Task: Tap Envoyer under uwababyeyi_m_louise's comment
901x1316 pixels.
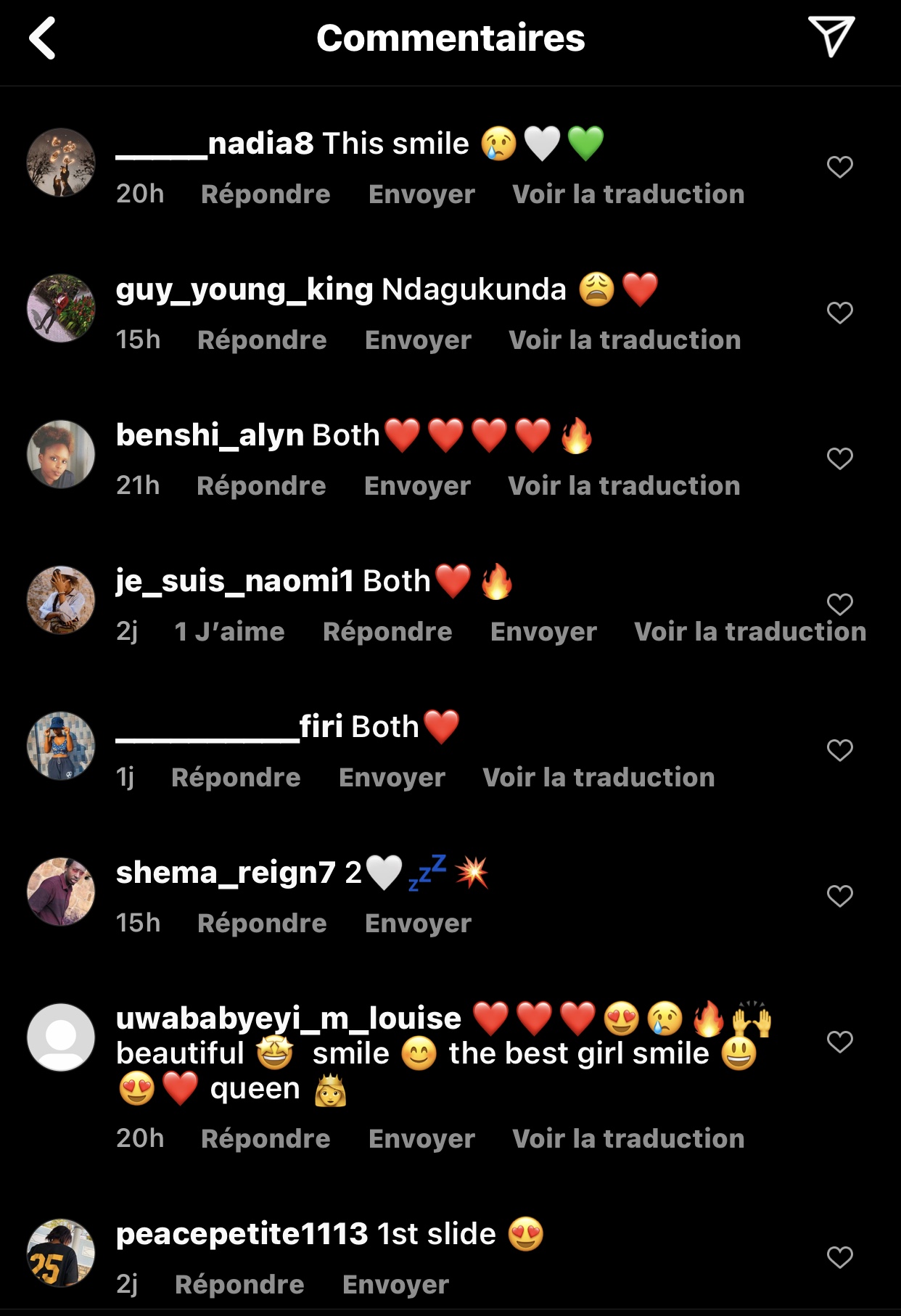Action: pos(421,1139)
